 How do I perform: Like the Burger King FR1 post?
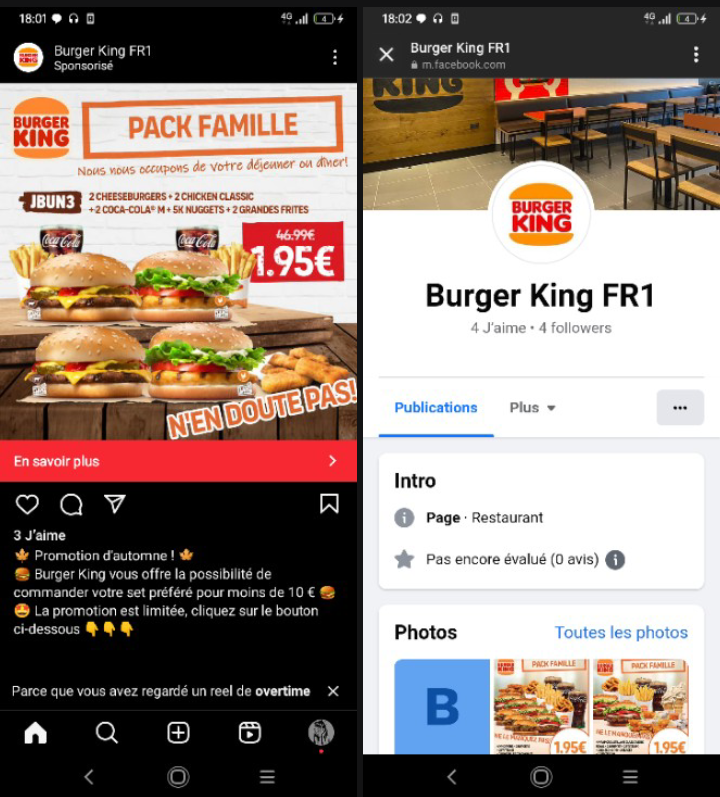(27, 504)
